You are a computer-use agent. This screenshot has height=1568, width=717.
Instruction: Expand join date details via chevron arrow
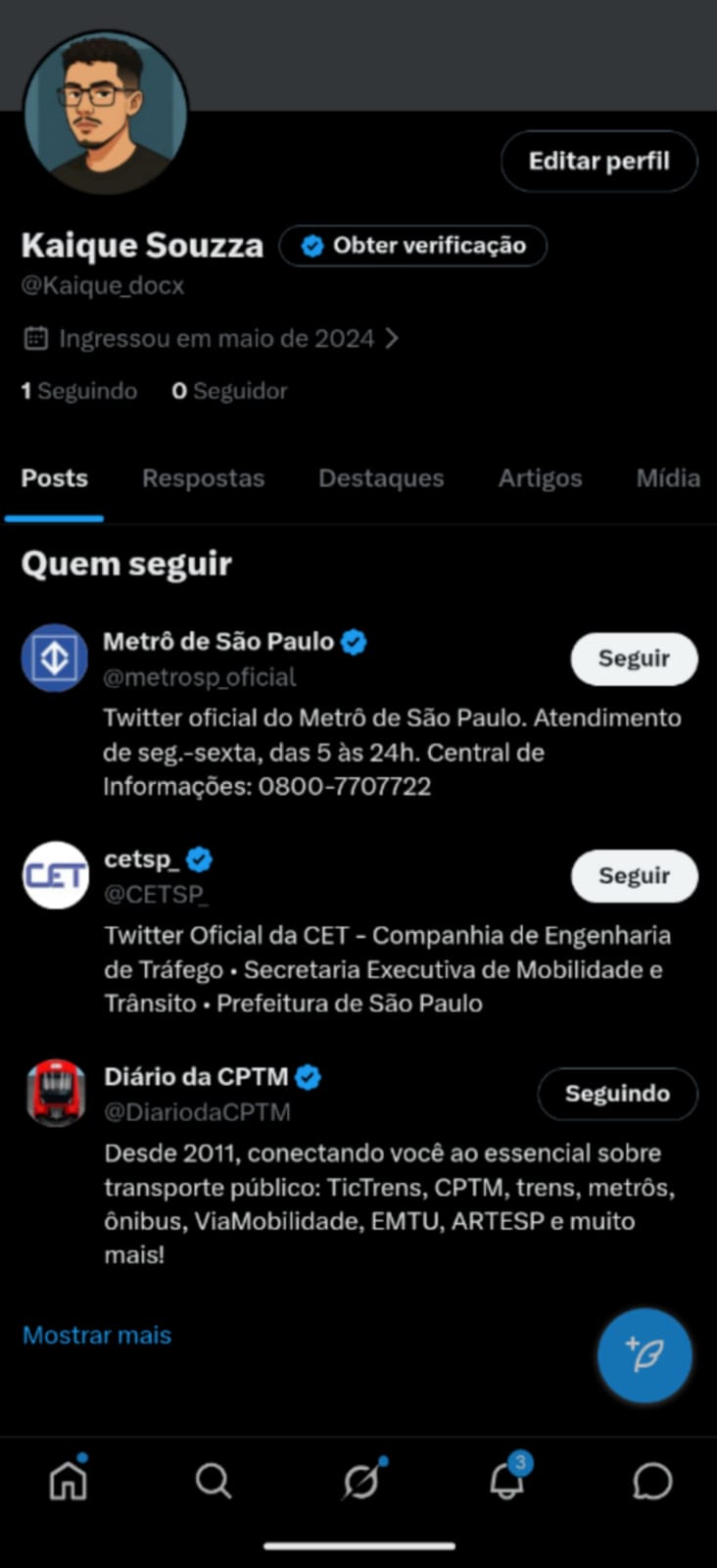(393, 337)
